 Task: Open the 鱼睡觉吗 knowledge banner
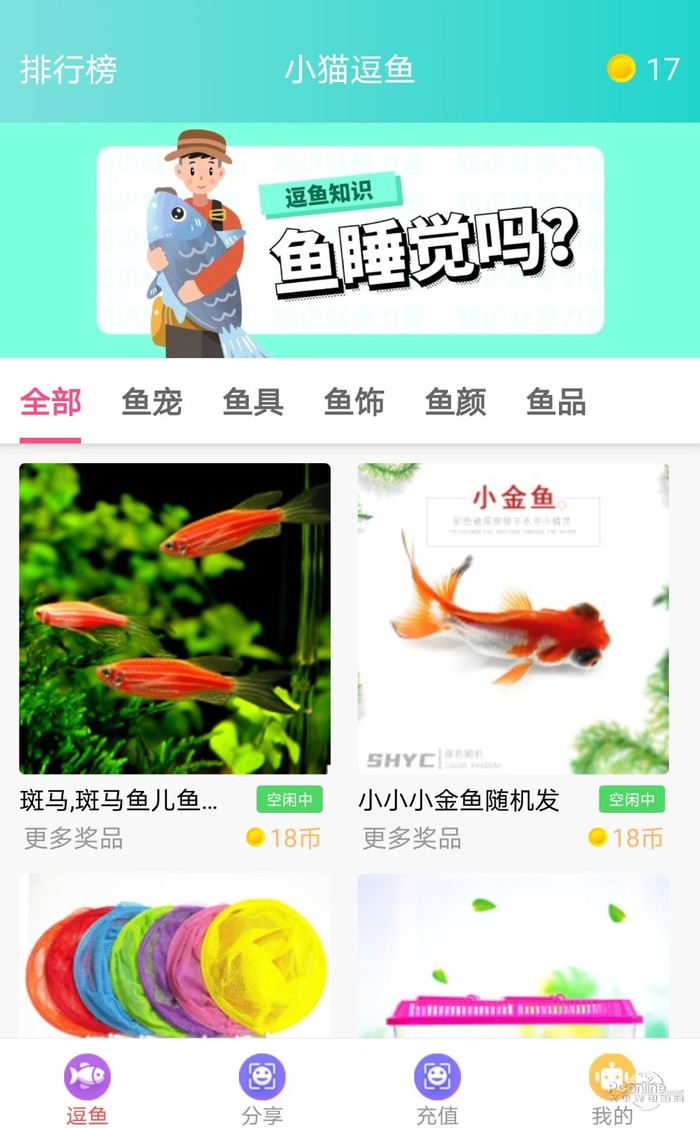350,240
